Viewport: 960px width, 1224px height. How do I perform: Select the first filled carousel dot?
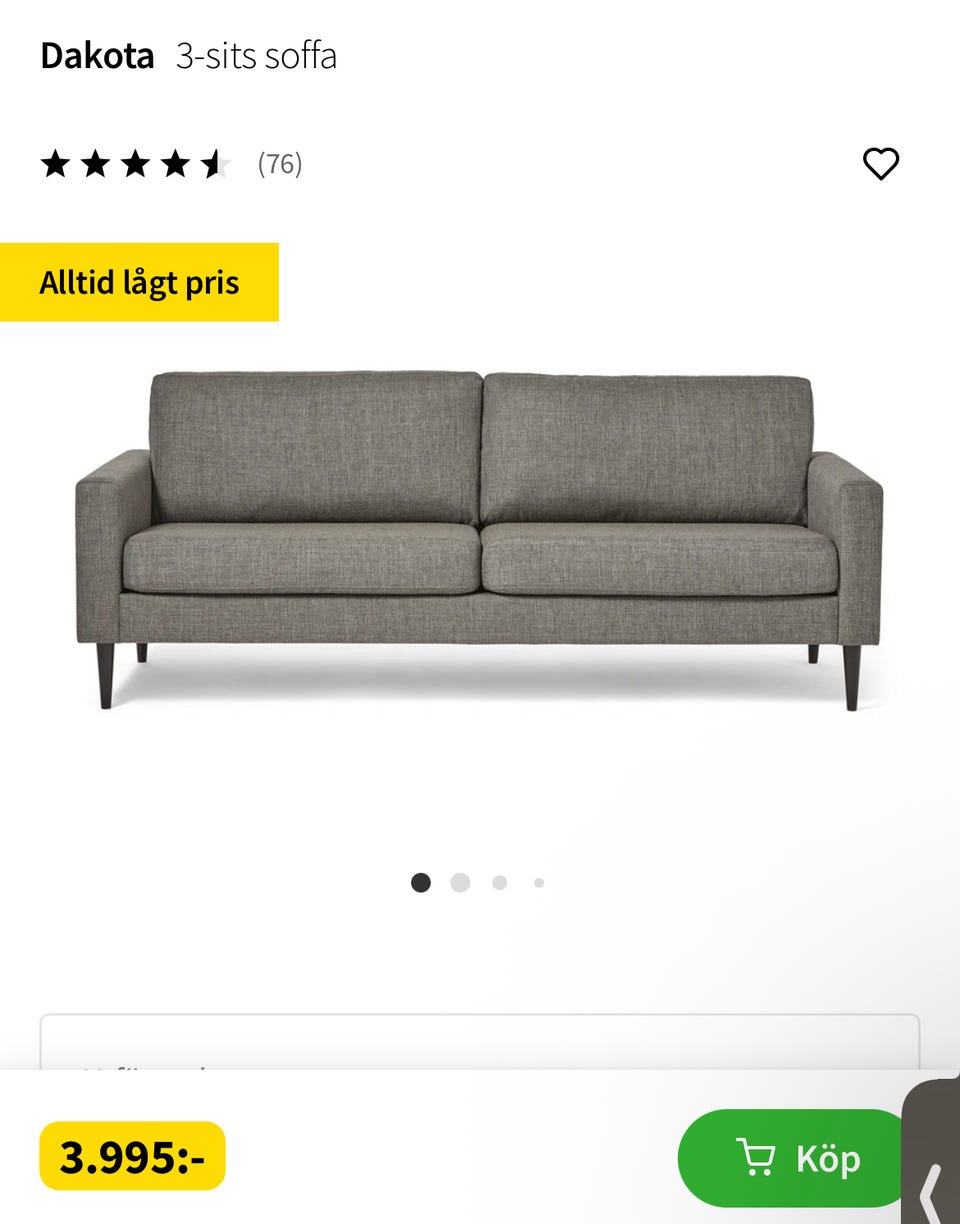coord(422,882)
